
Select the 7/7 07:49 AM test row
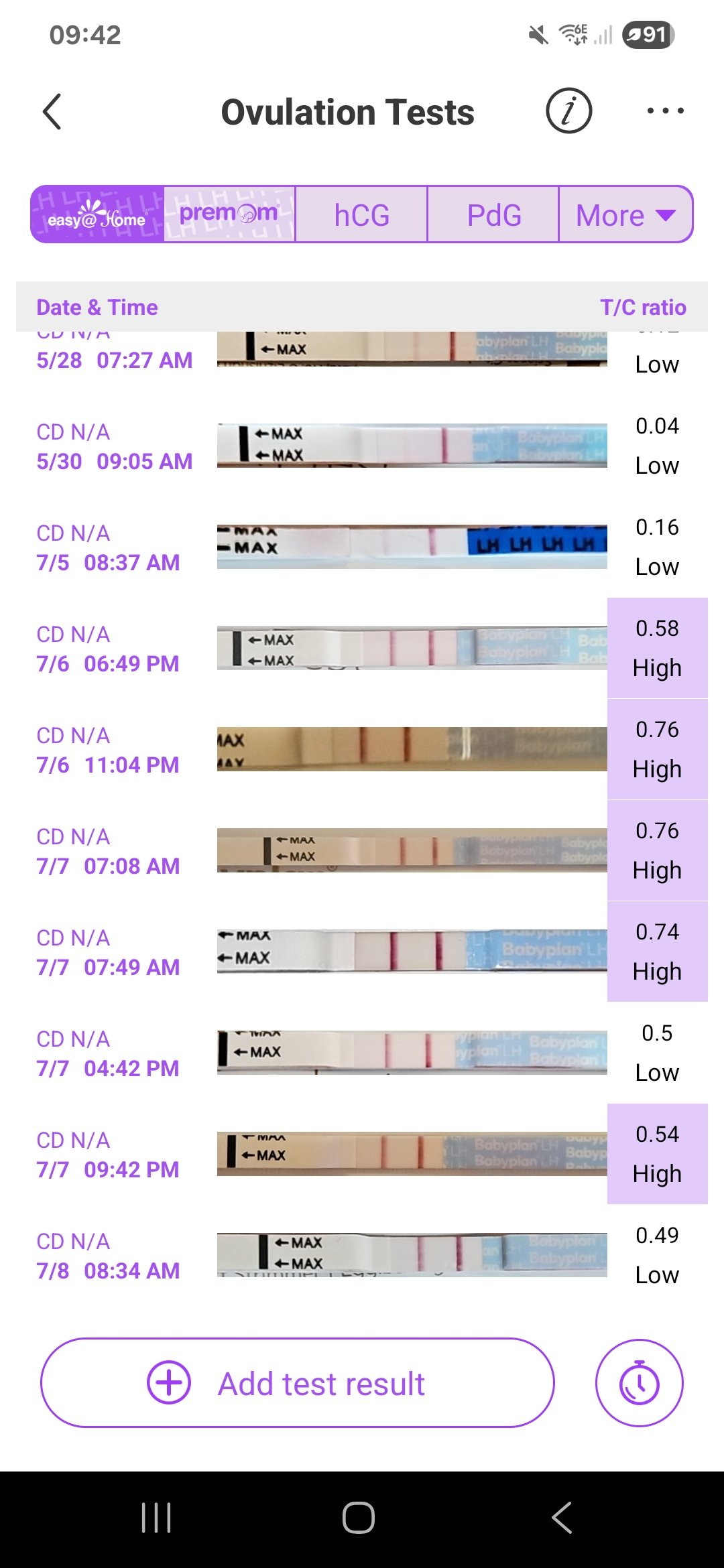tap(362, 952)
